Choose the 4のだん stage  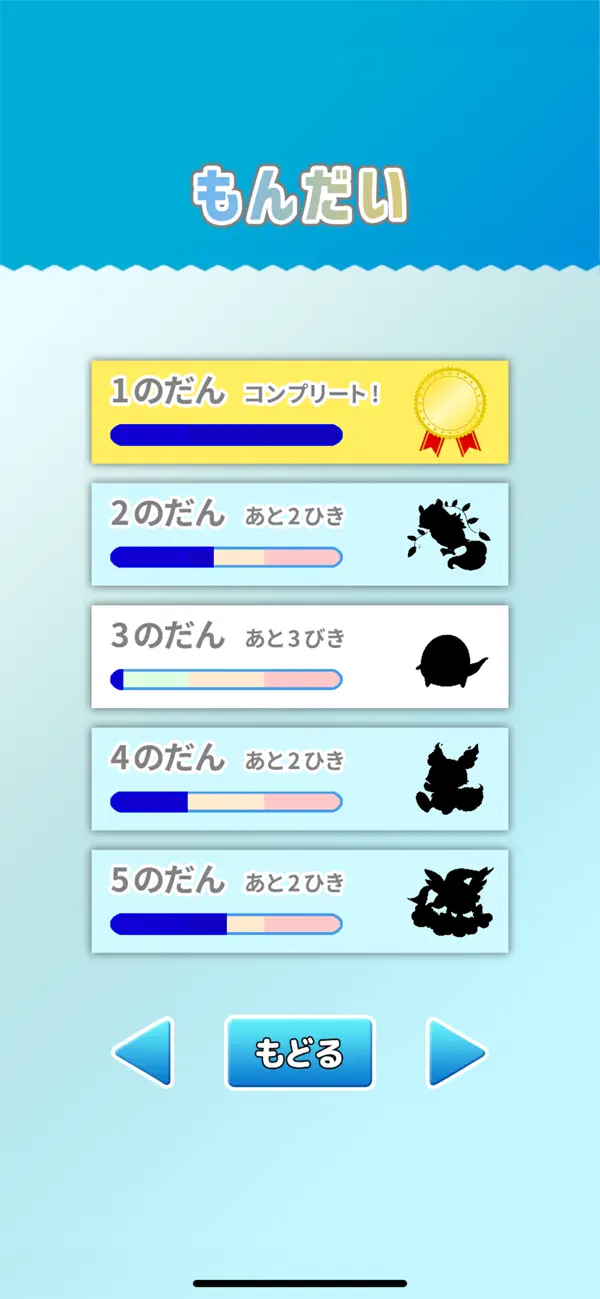(x=299, y=778)
